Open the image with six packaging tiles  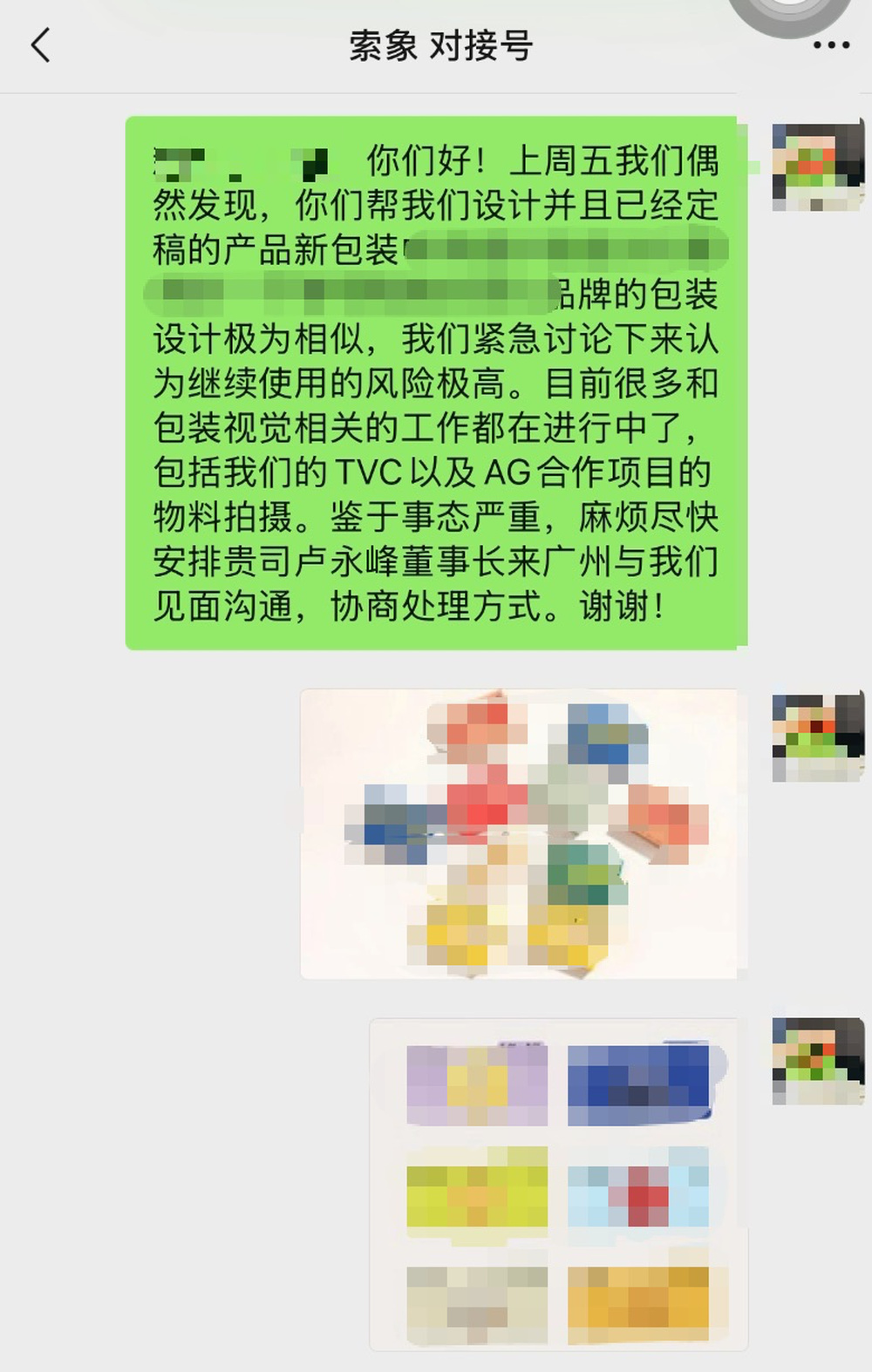(558, 1184)
